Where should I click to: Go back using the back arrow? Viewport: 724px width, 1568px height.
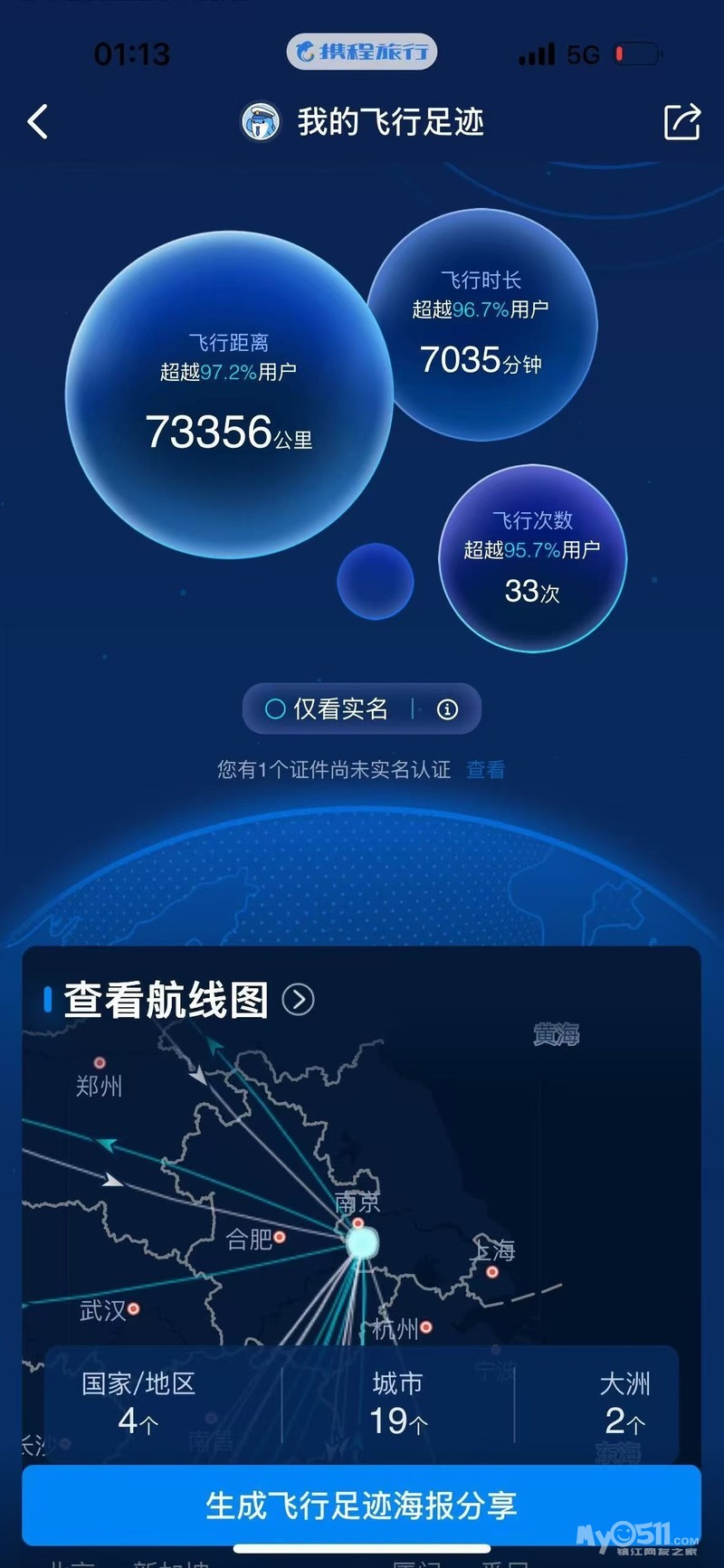click(x=38, y=121)
